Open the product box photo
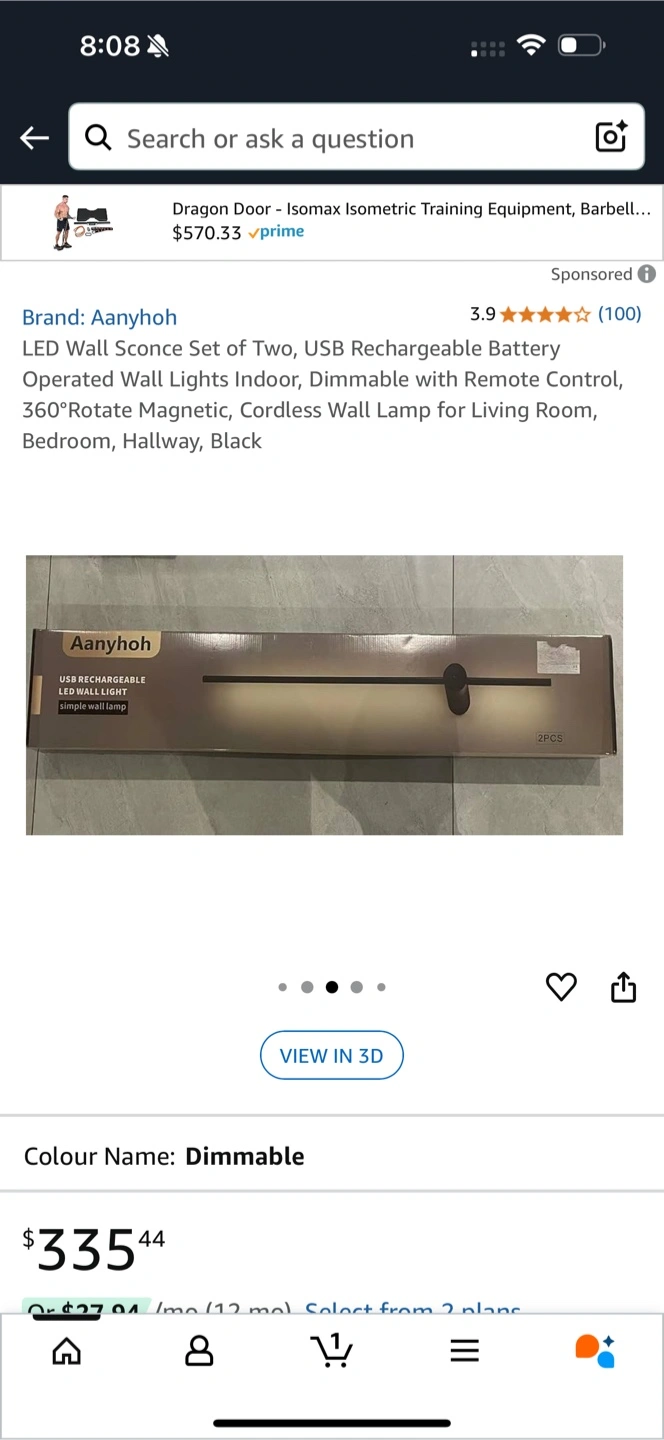664x1440 pixels. 324,695
